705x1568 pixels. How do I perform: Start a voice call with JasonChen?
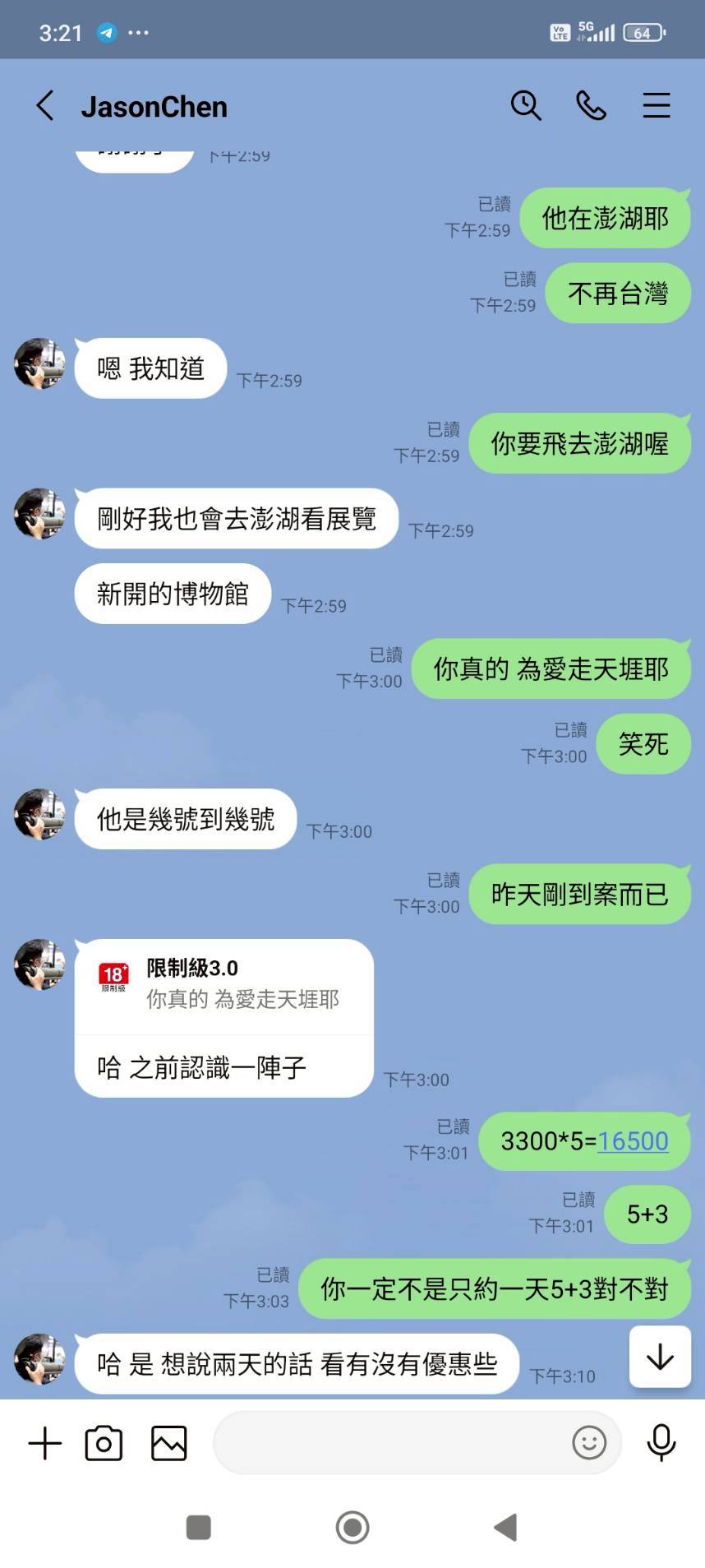591,105
